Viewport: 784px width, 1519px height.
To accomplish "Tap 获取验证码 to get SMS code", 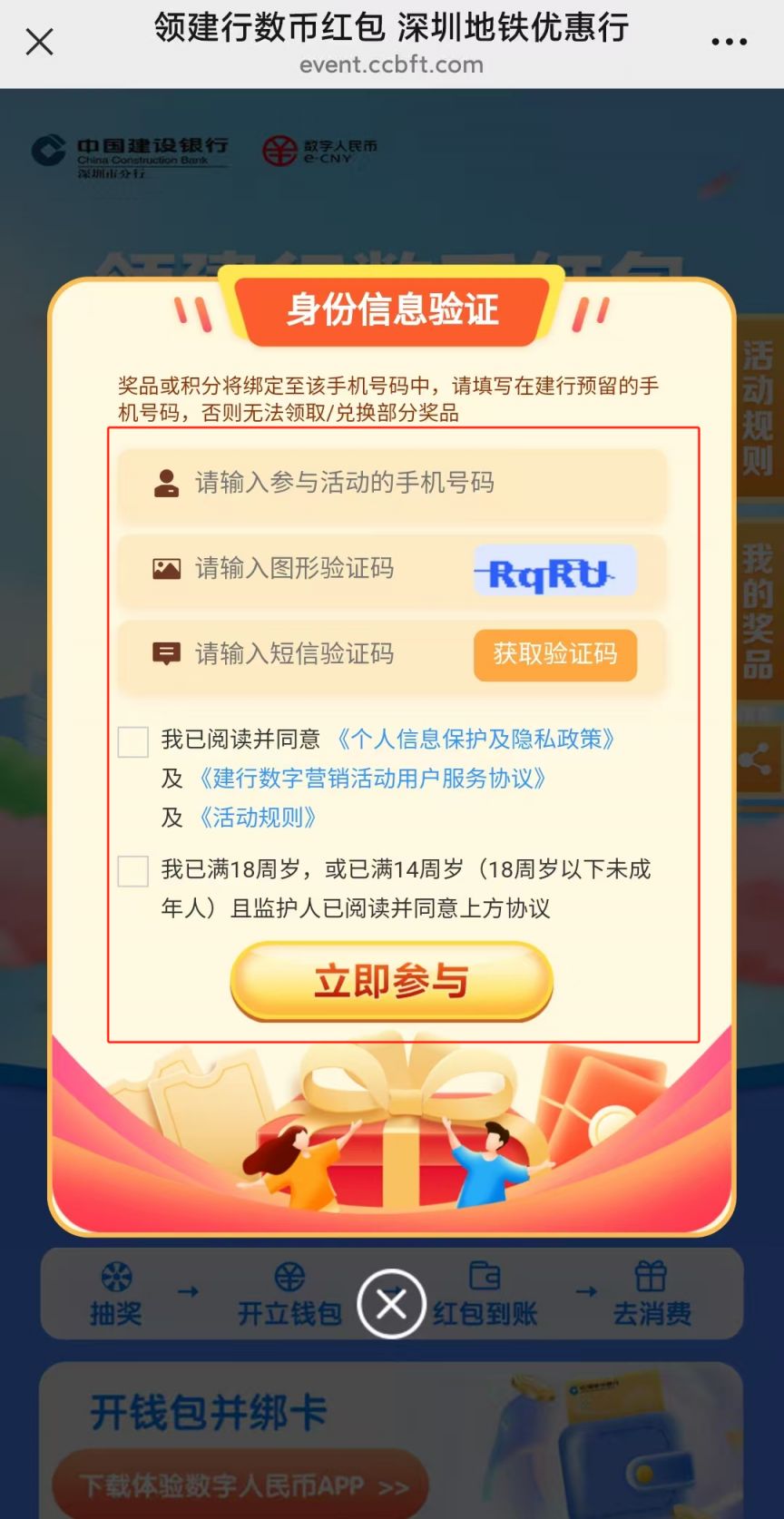I will (x=554, y=654).
